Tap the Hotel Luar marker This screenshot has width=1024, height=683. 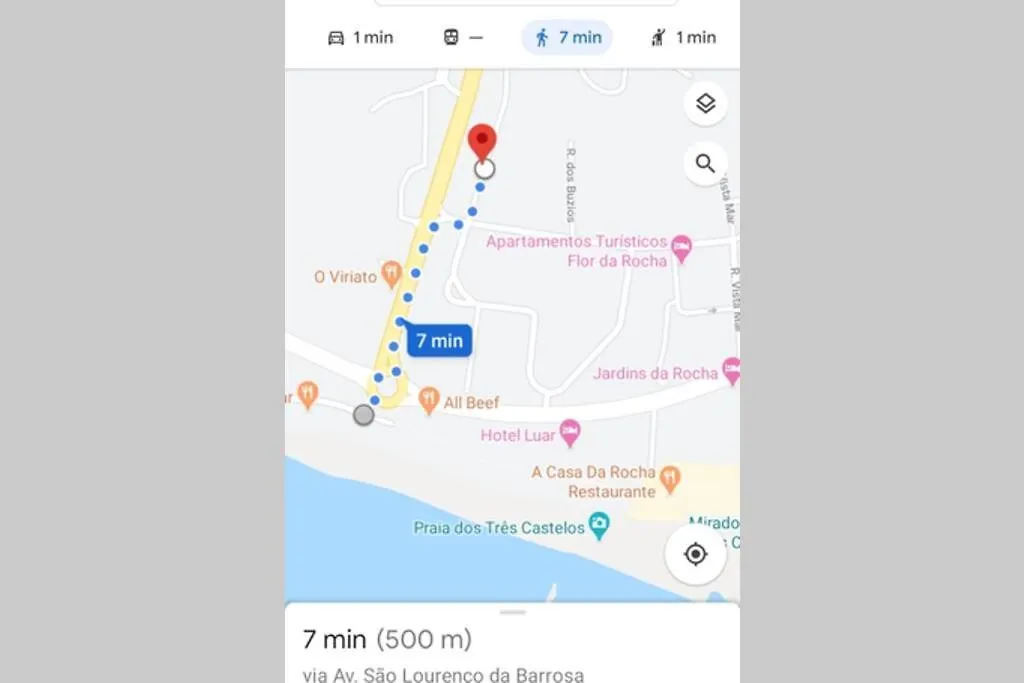coord(570,434)
